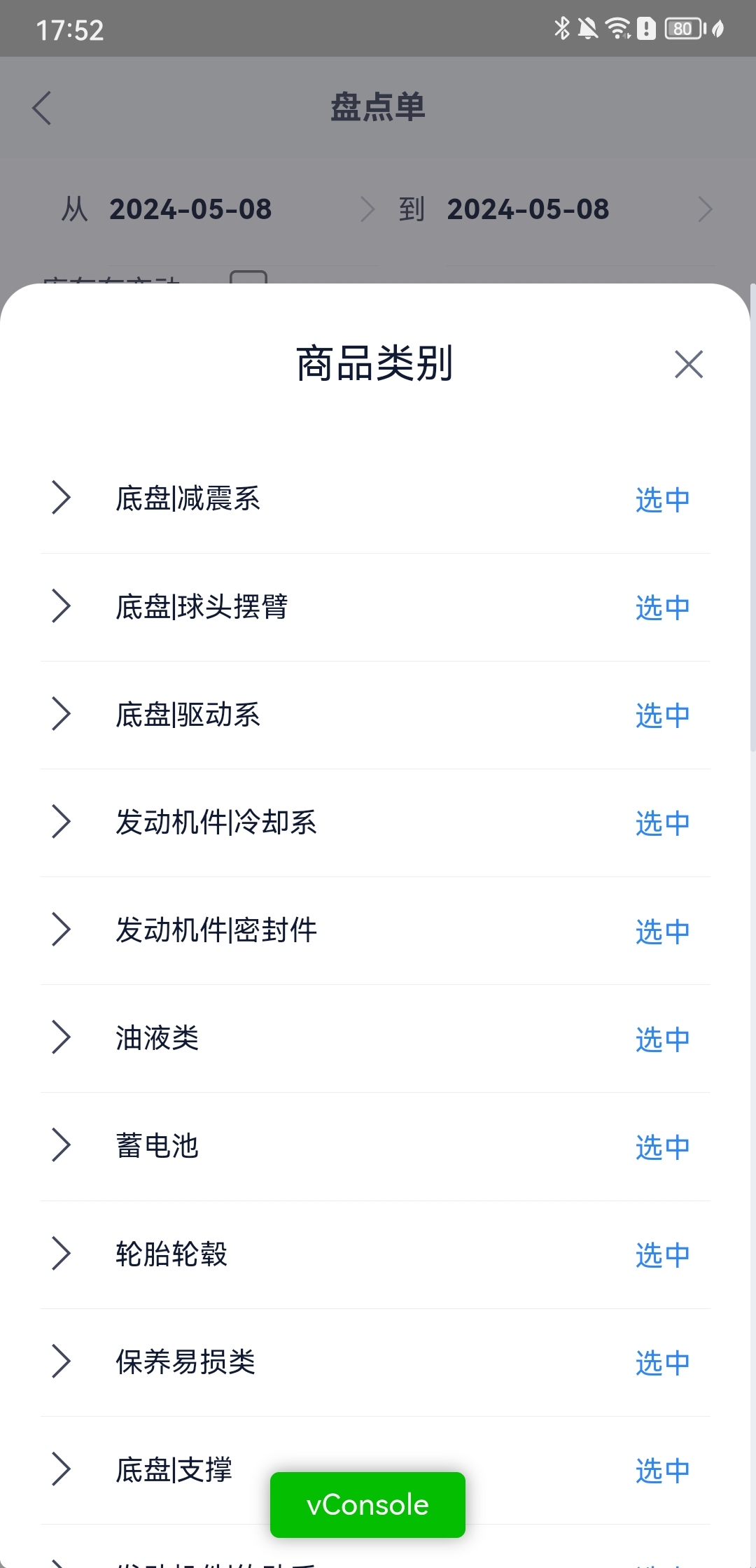Select 轮胎轮毂 category
This screenshot has height=1568, width=756.
(662, 1254)
